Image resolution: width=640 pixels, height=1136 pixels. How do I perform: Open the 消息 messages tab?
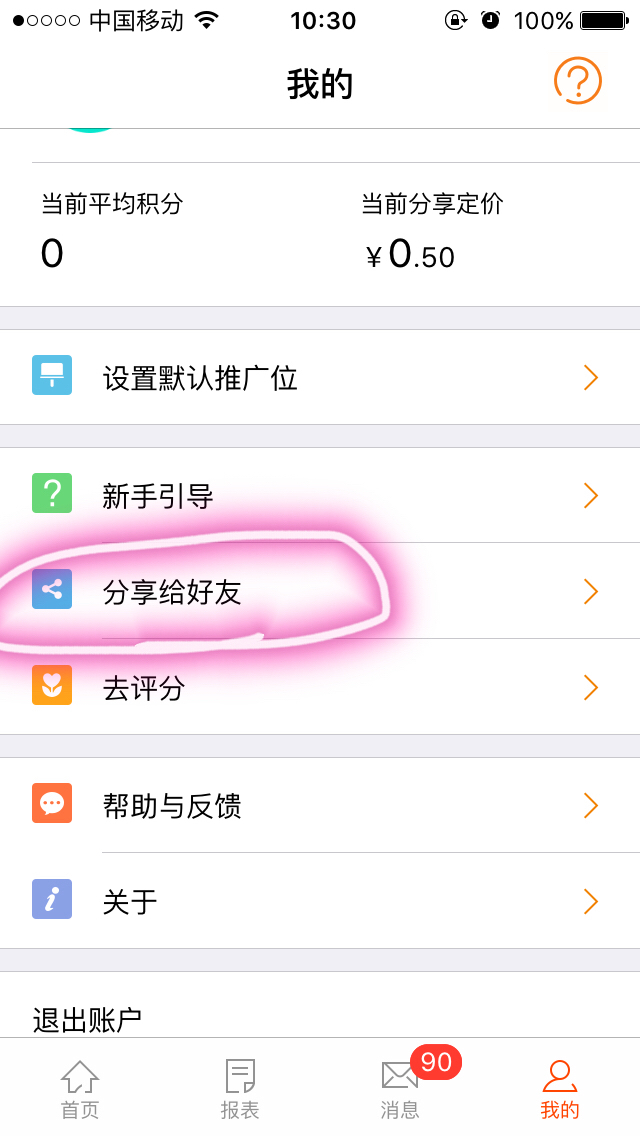pos(400,1089)
